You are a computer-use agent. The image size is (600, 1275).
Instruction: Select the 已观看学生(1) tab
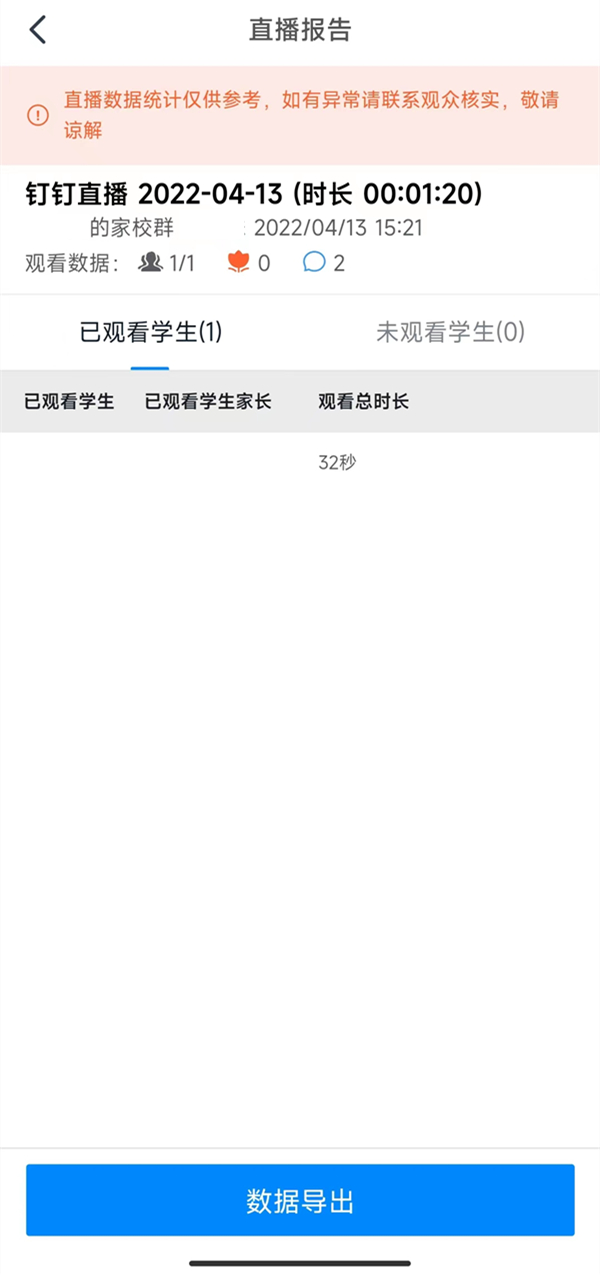pyautogui.click(x=150, y=332)
